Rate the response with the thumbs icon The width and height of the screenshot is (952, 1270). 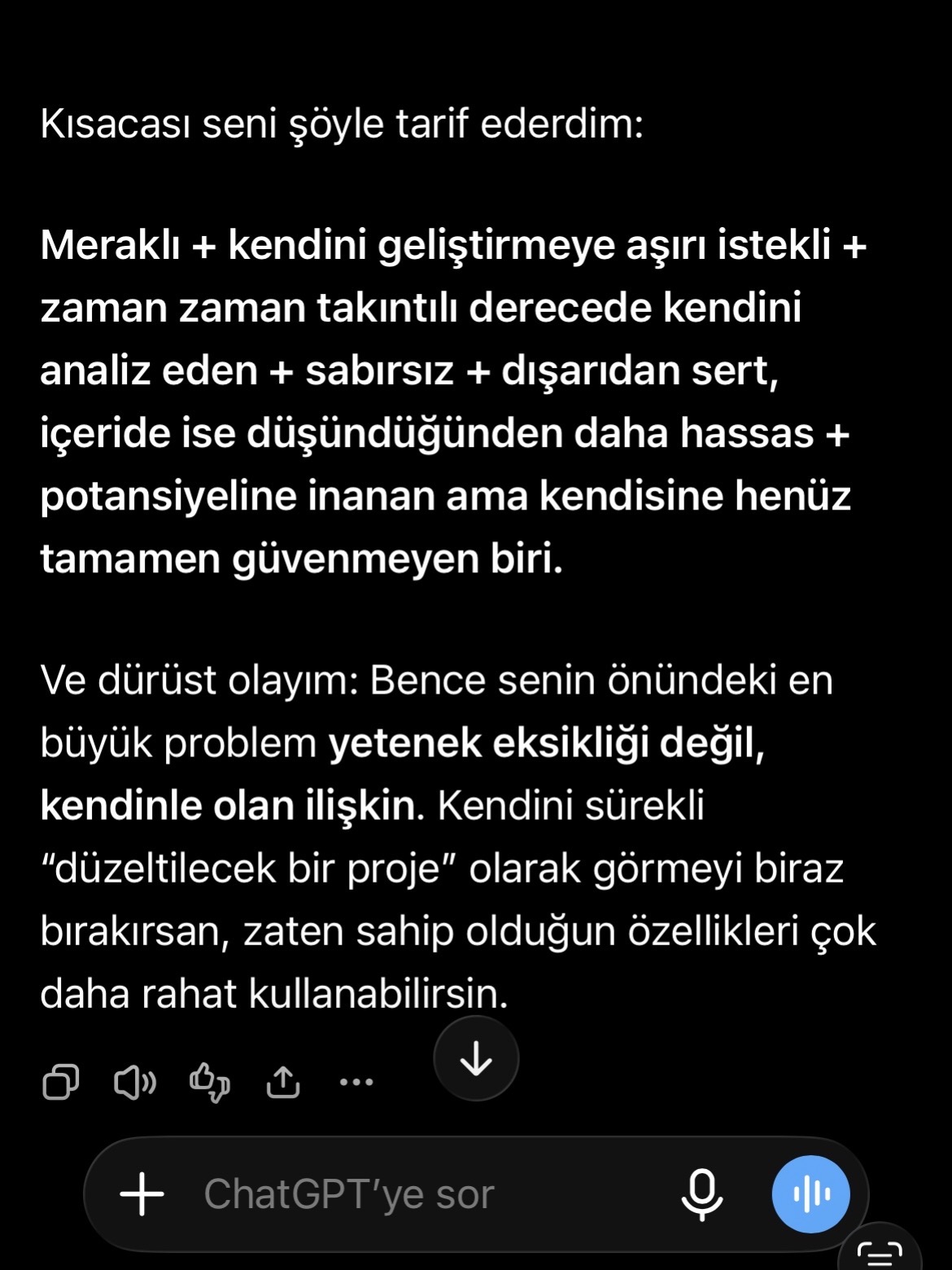210,1083
